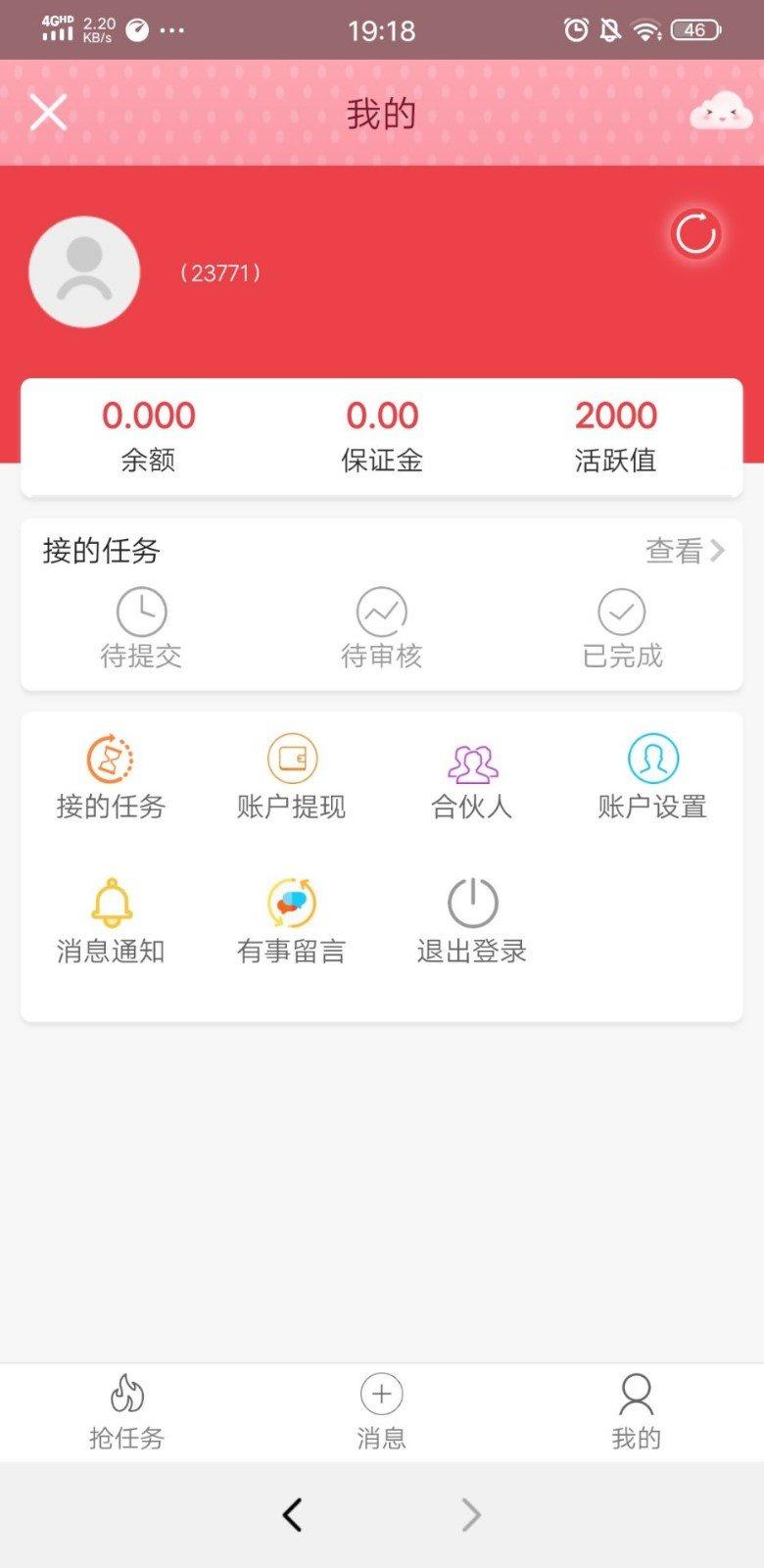Expand 查看 to view accepted tasks
Screen dimensions: 764x1568
pyautogui.click(x=680, y=552)
